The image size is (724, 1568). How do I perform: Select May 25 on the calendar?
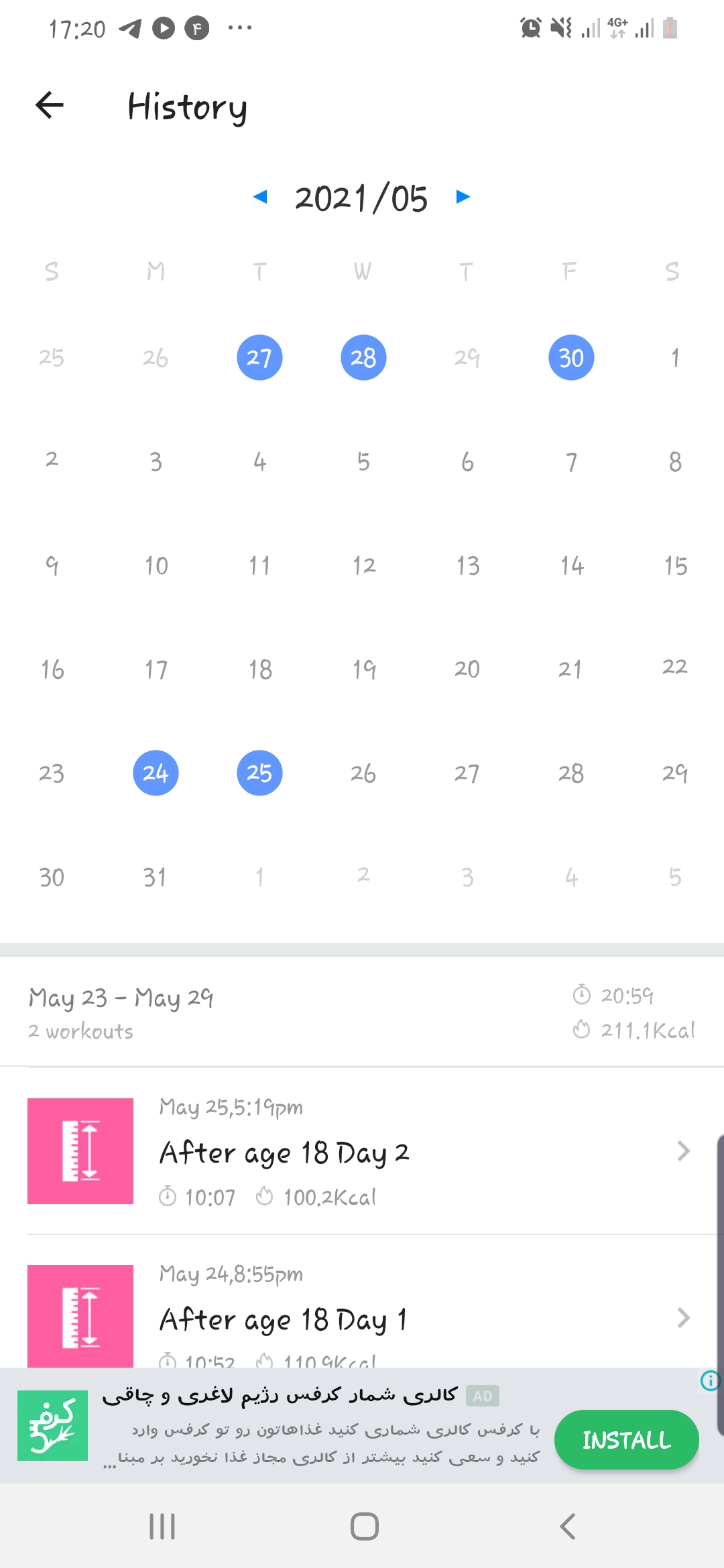tap(259, 773)
